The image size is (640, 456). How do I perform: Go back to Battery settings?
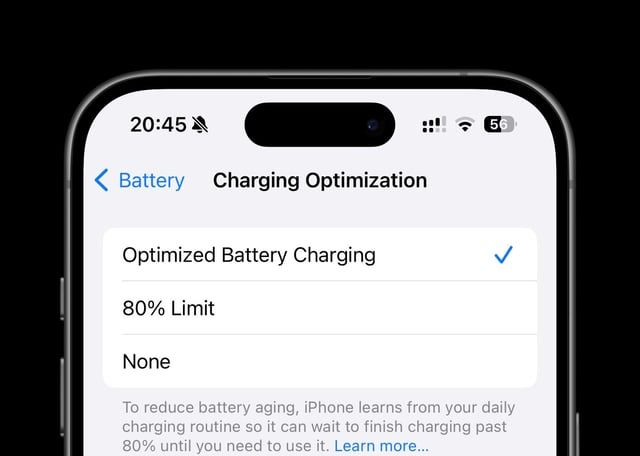(140, 181)
